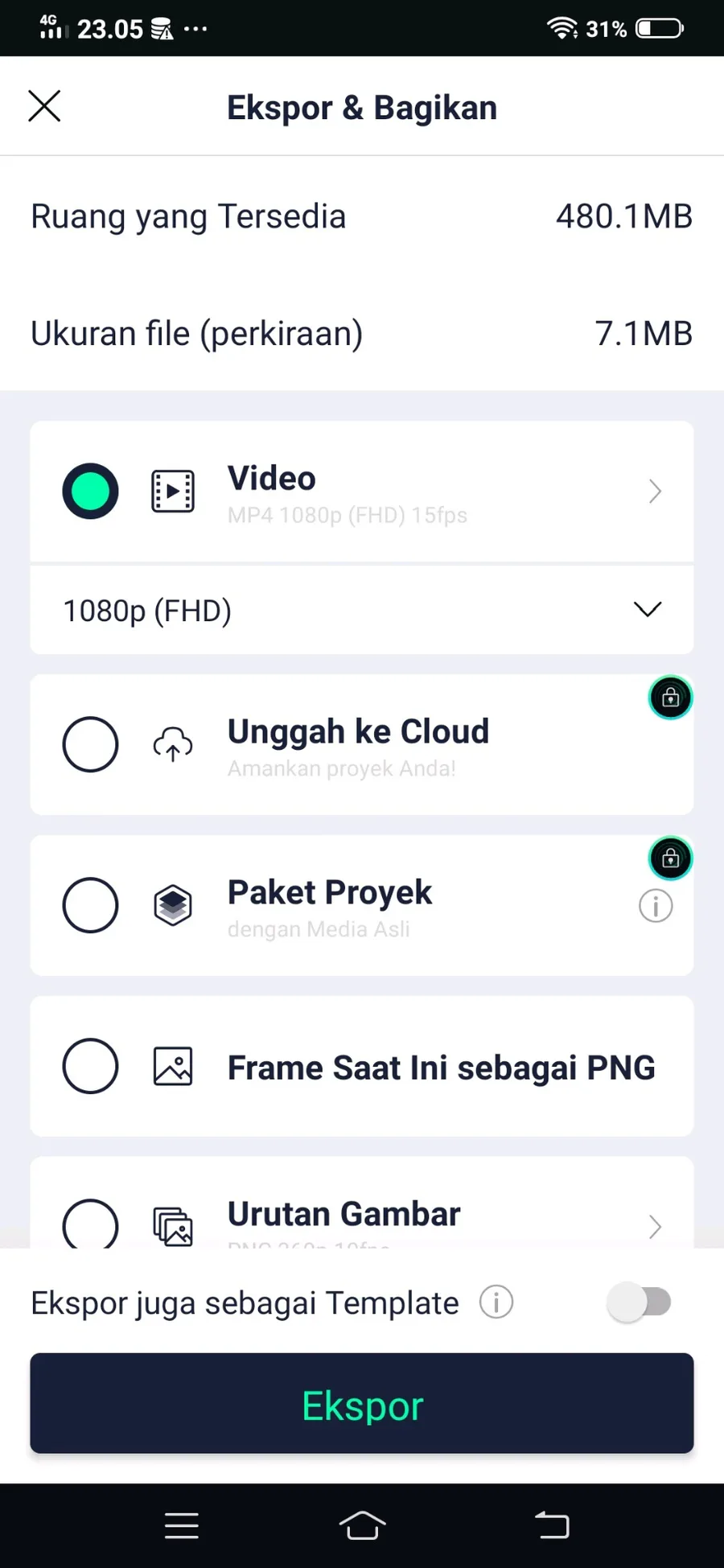
Task: Choose Paket Proyek export option
Action: coord(90,905)
